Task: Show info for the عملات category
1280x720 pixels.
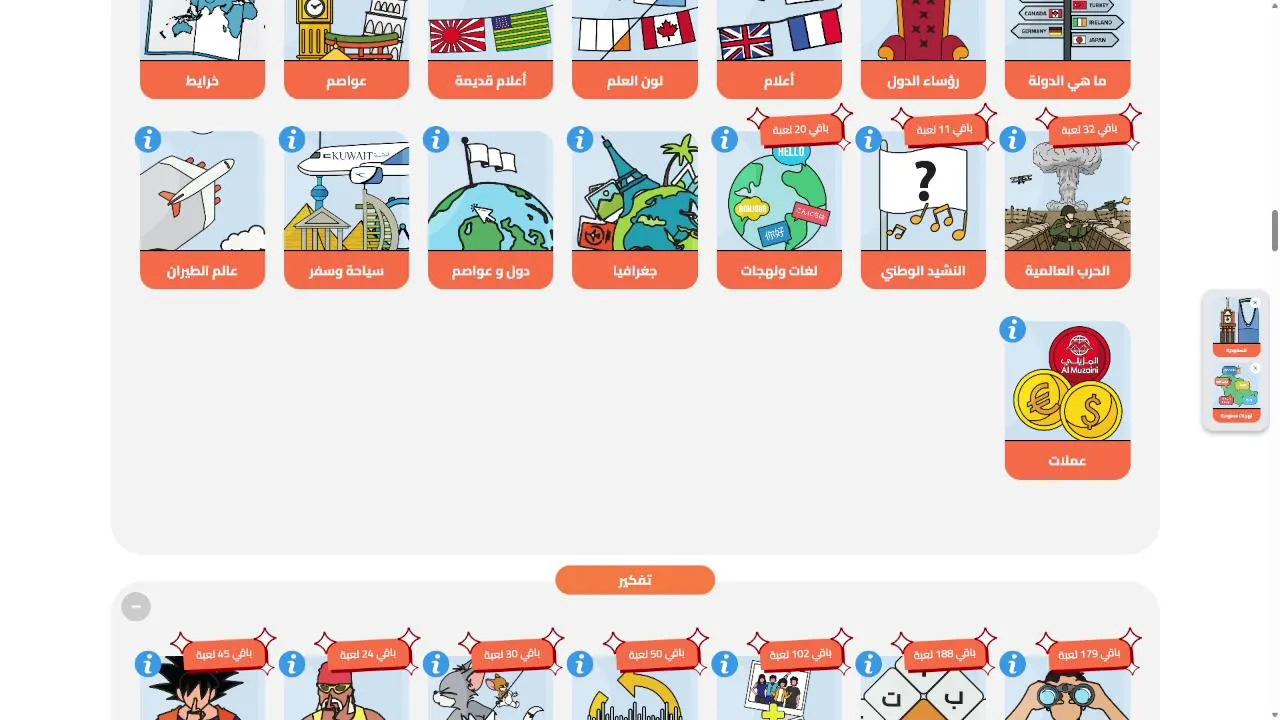Action: tap(1012, 329)
